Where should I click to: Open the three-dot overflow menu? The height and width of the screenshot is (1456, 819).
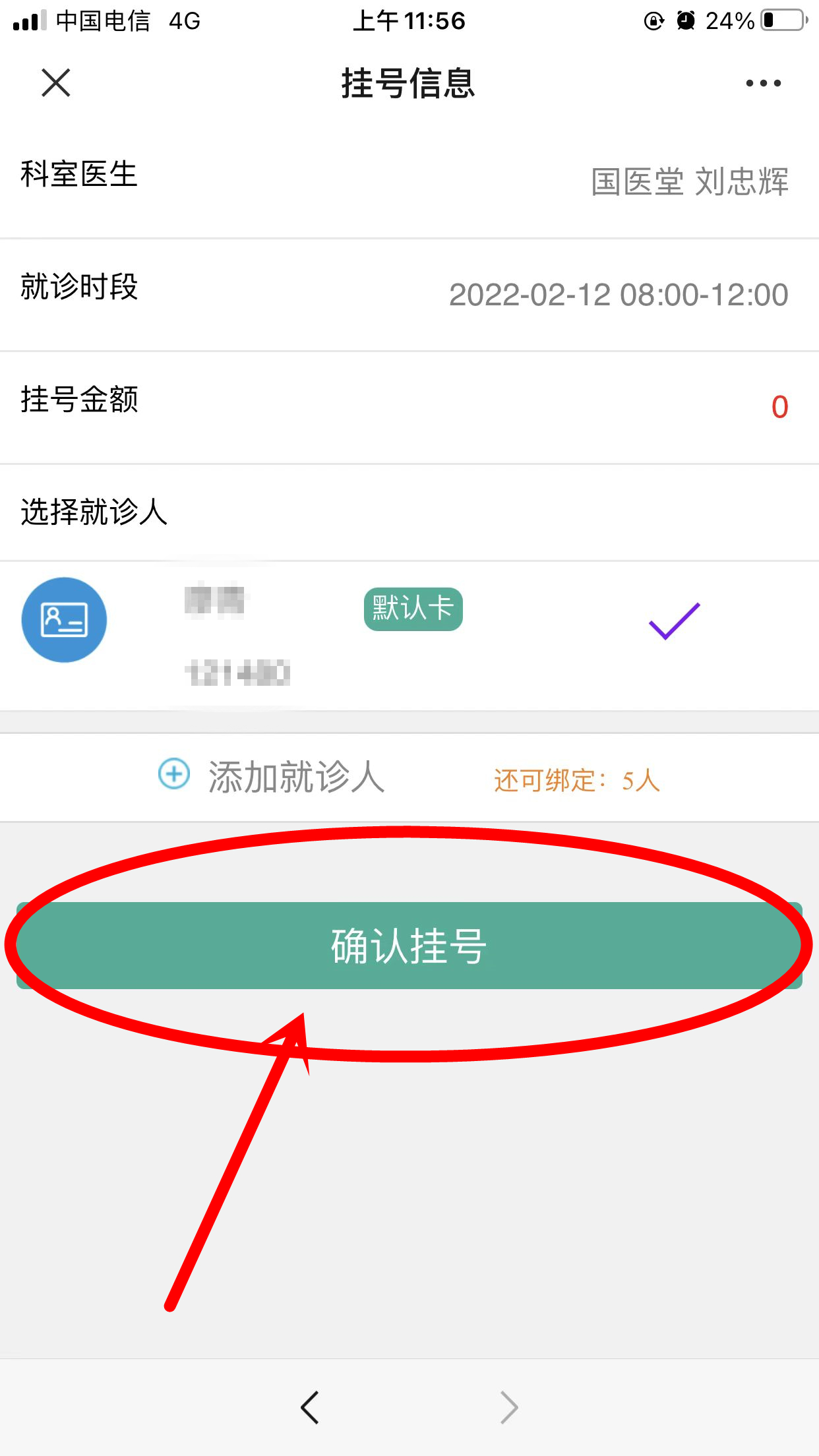[763, 83]
